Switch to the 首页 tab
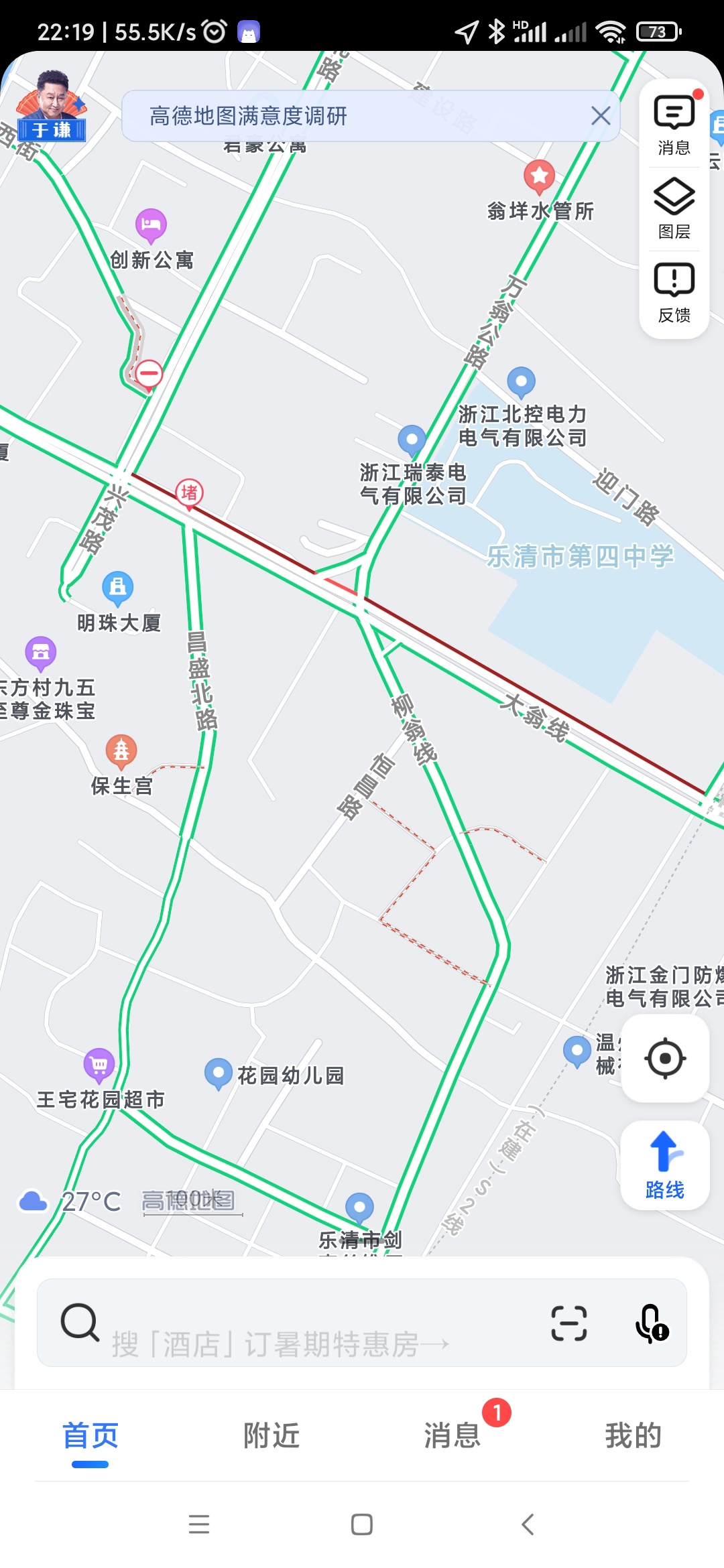The height and width of the screenshot is (1568, 724). coord(90,1435)
